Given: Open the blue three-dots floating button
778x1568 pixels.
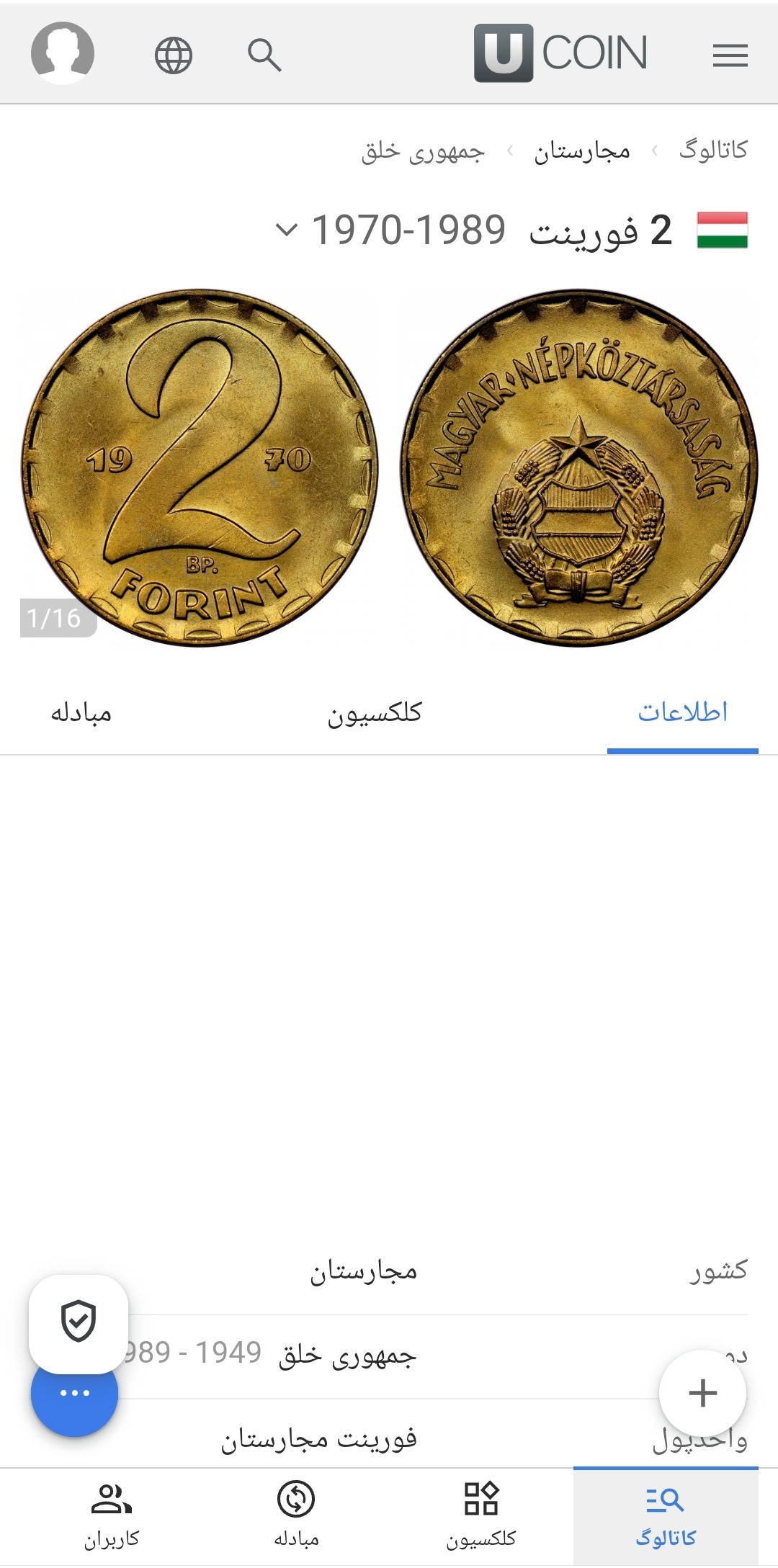Looking at the screenshot, I should click(74, 1393).
